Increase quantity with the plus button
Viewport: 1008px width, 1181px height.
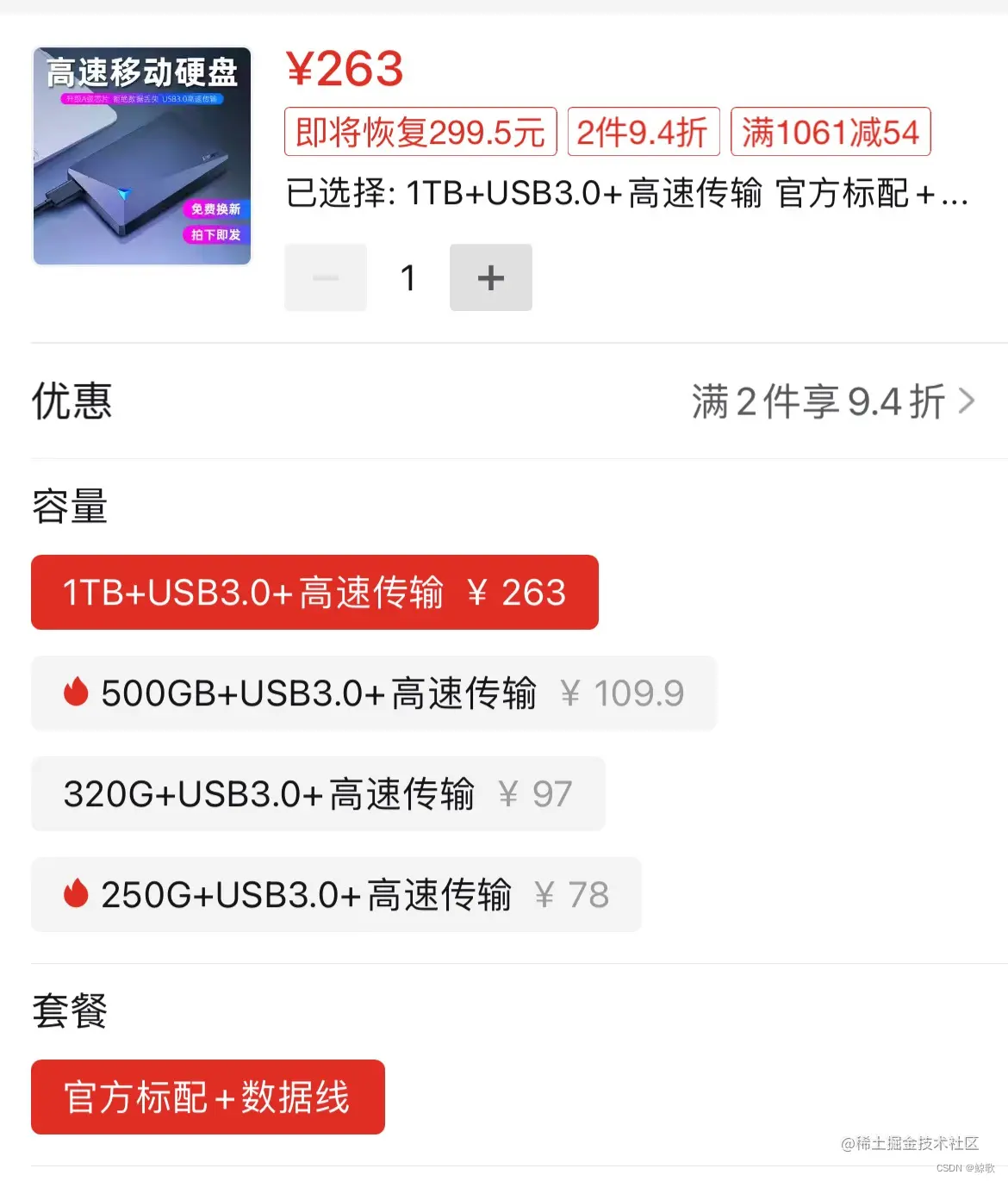point(490,277)
